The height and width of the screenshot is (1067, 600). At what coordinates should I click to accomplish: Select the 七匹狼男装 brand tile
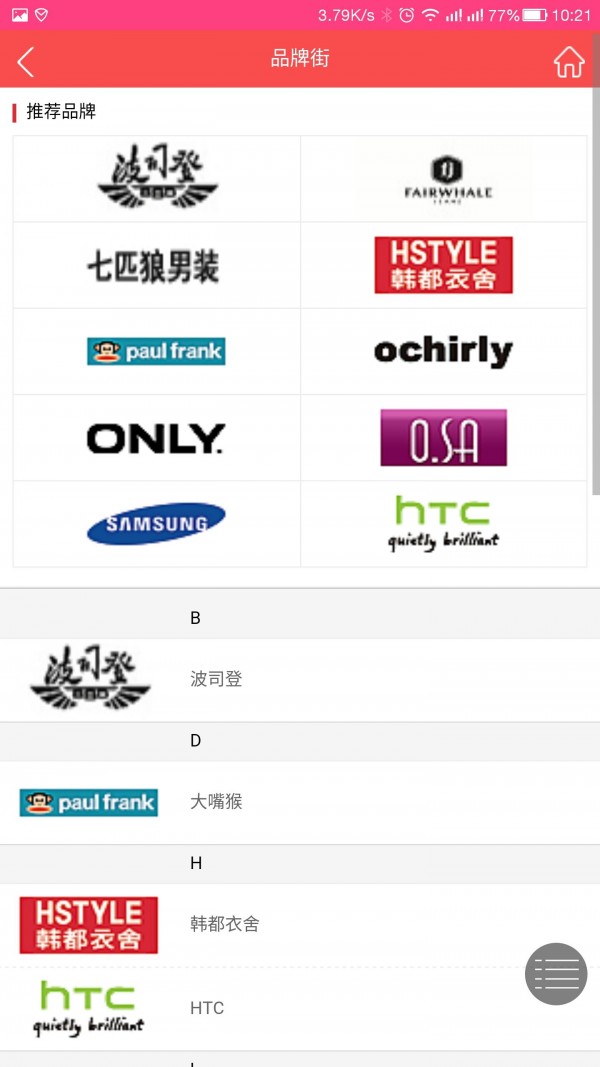[x=157, y=265]
